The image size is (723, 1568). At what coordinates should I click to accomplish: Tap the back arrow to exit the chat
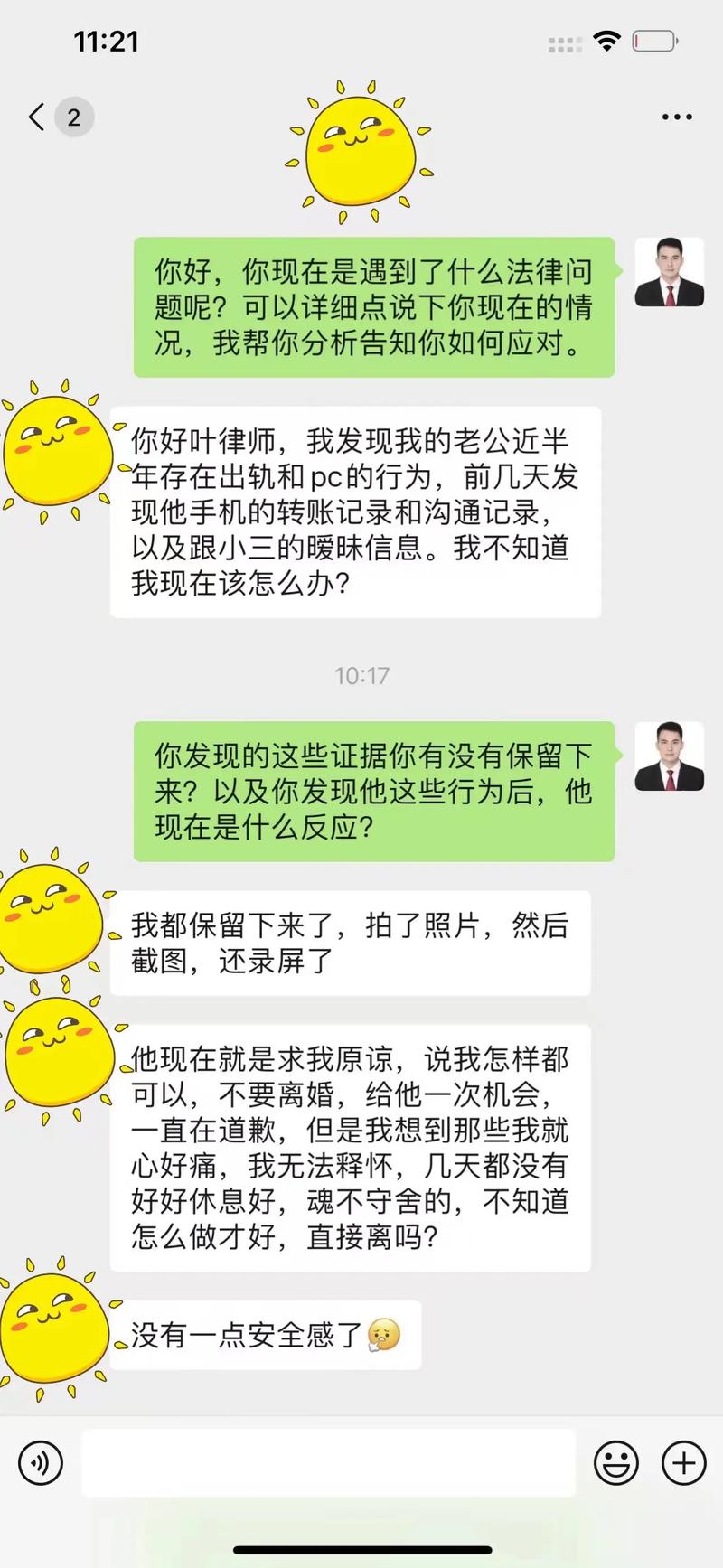click(x=36, y=117)
